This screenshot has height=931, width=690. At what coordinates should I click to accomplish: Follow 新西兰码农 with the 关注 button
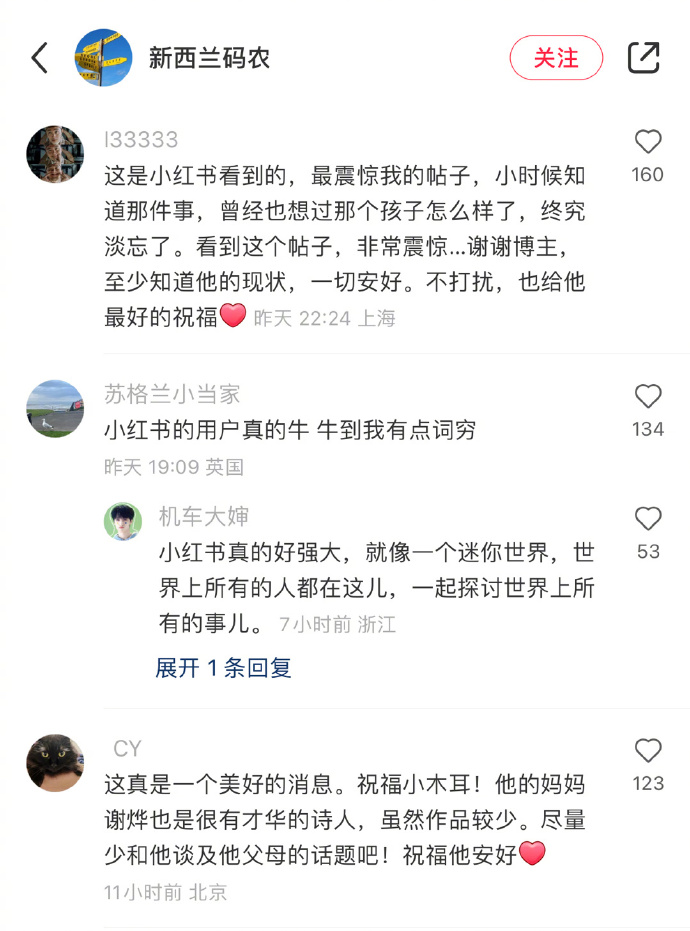(556, 58)
